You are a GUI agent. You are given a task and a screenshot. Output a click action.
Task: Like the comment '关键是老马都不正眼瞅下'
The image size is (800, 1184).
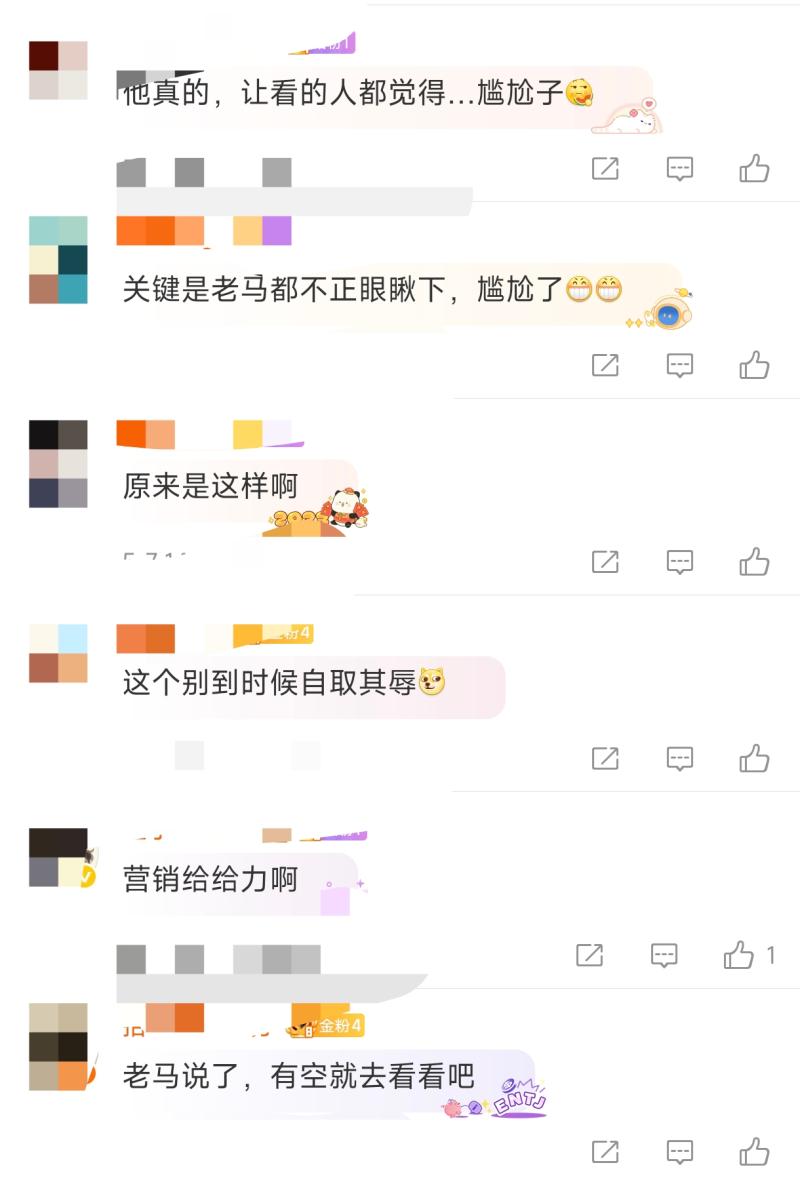(754, 365)
